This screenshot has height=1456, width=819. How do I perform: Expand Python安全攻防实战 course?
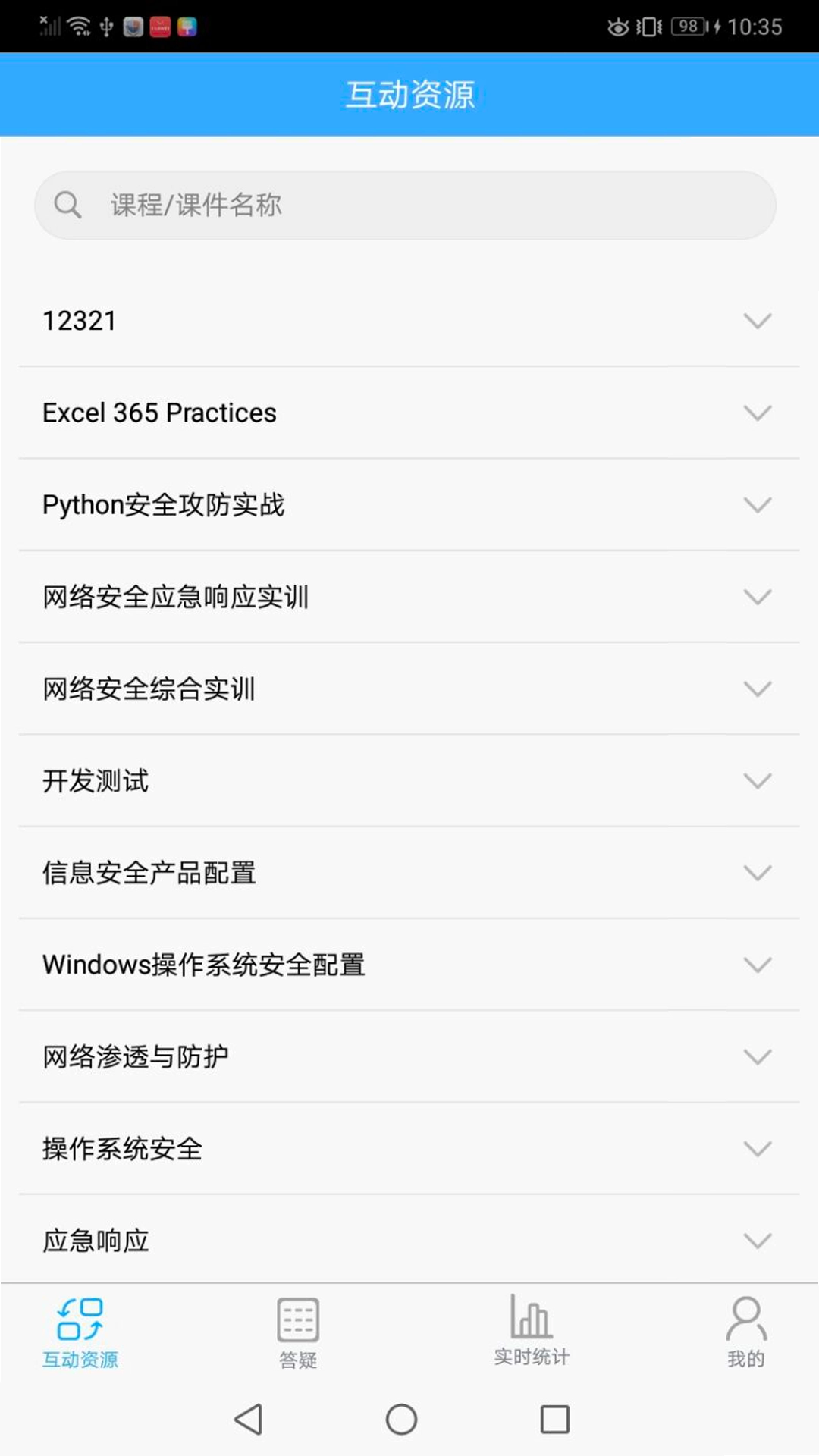pyautogui.click(x=757, y=505)
